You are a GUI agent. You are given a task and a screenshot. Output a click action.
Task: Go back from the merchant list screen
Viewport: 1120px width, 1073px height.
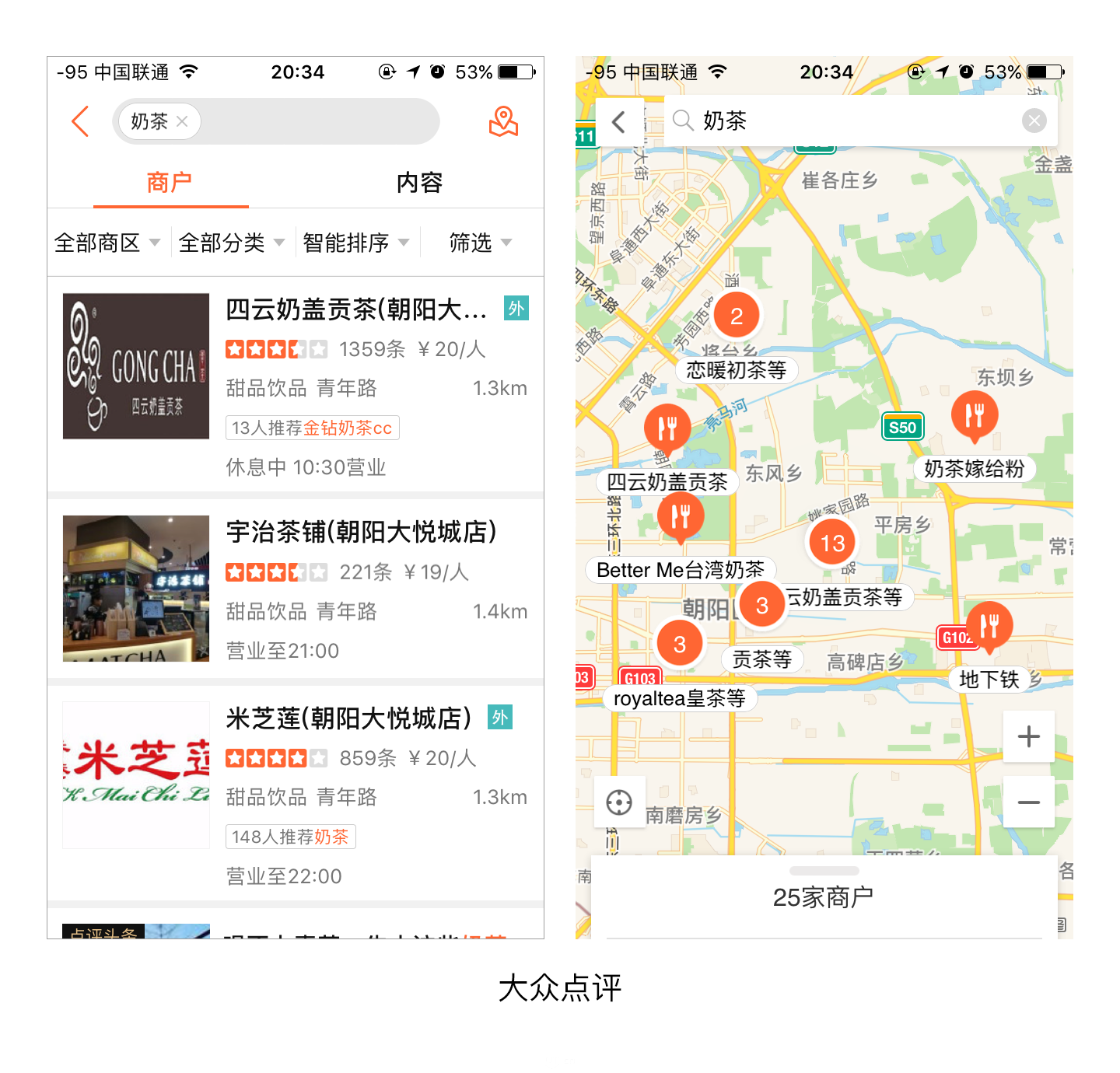pos(80,121)
